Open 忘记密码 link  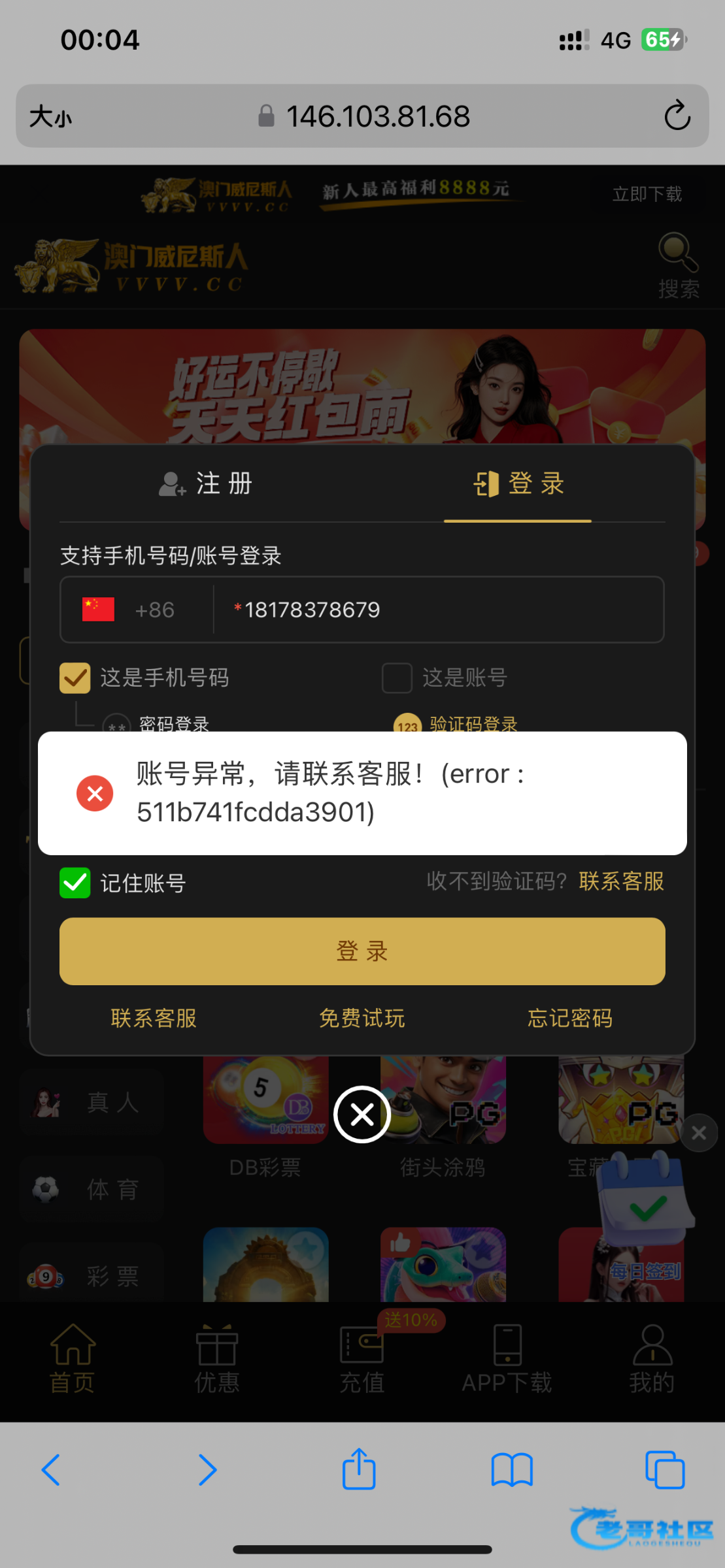coord(570,1018)
